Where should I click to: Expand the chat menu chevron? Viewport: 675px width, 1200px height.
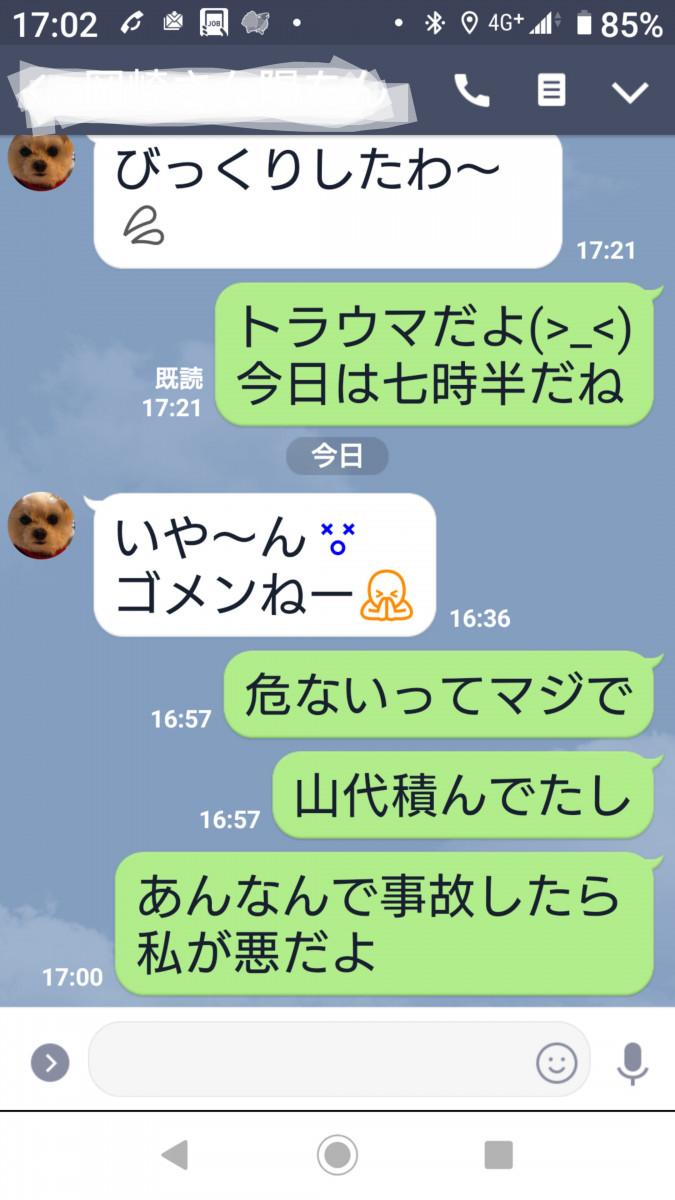[x=630, y=92]
